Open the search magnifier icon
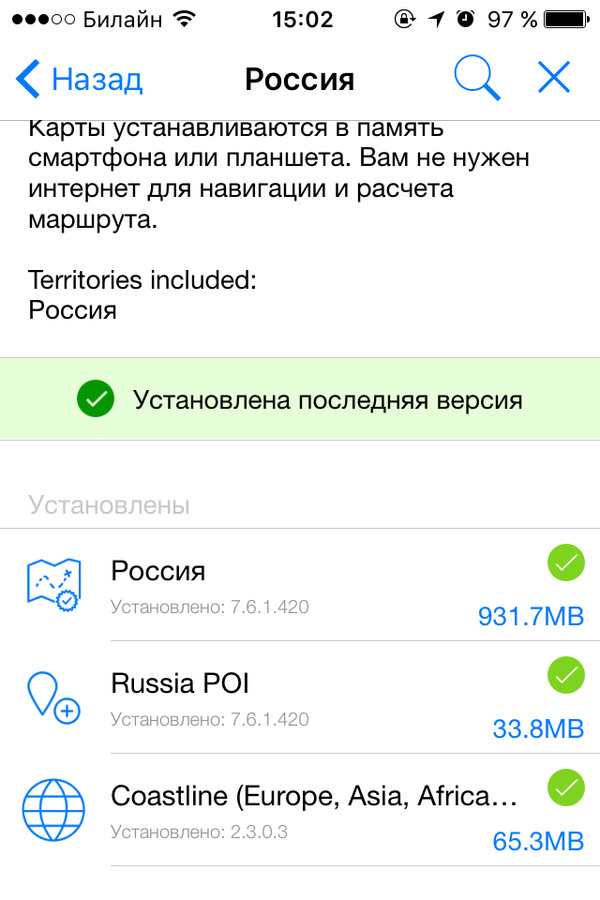This screenshot has width=600, height=900. point(477,78)
